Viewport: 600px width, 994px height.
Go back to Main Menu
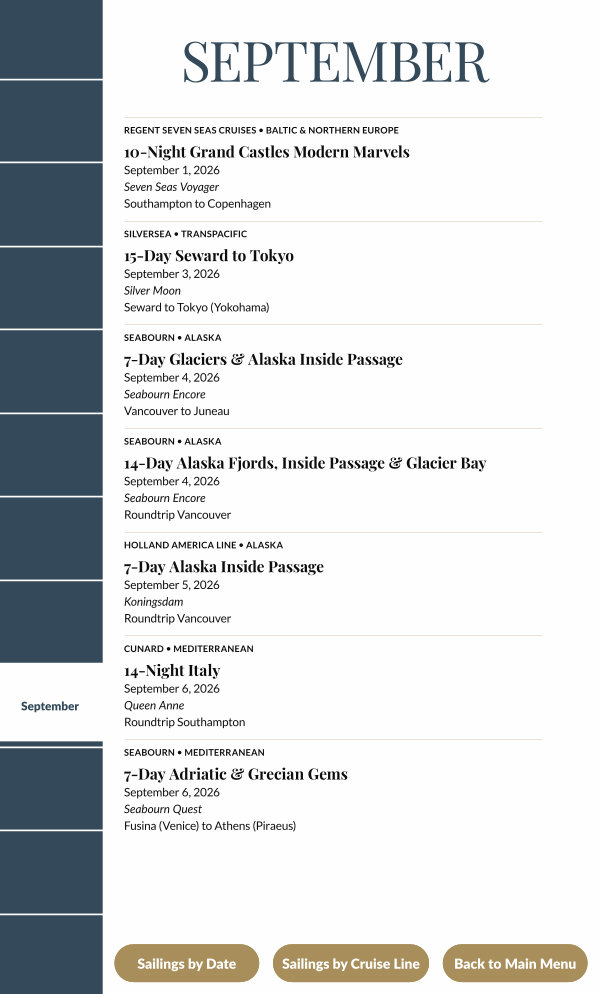(x=515, y=963)
